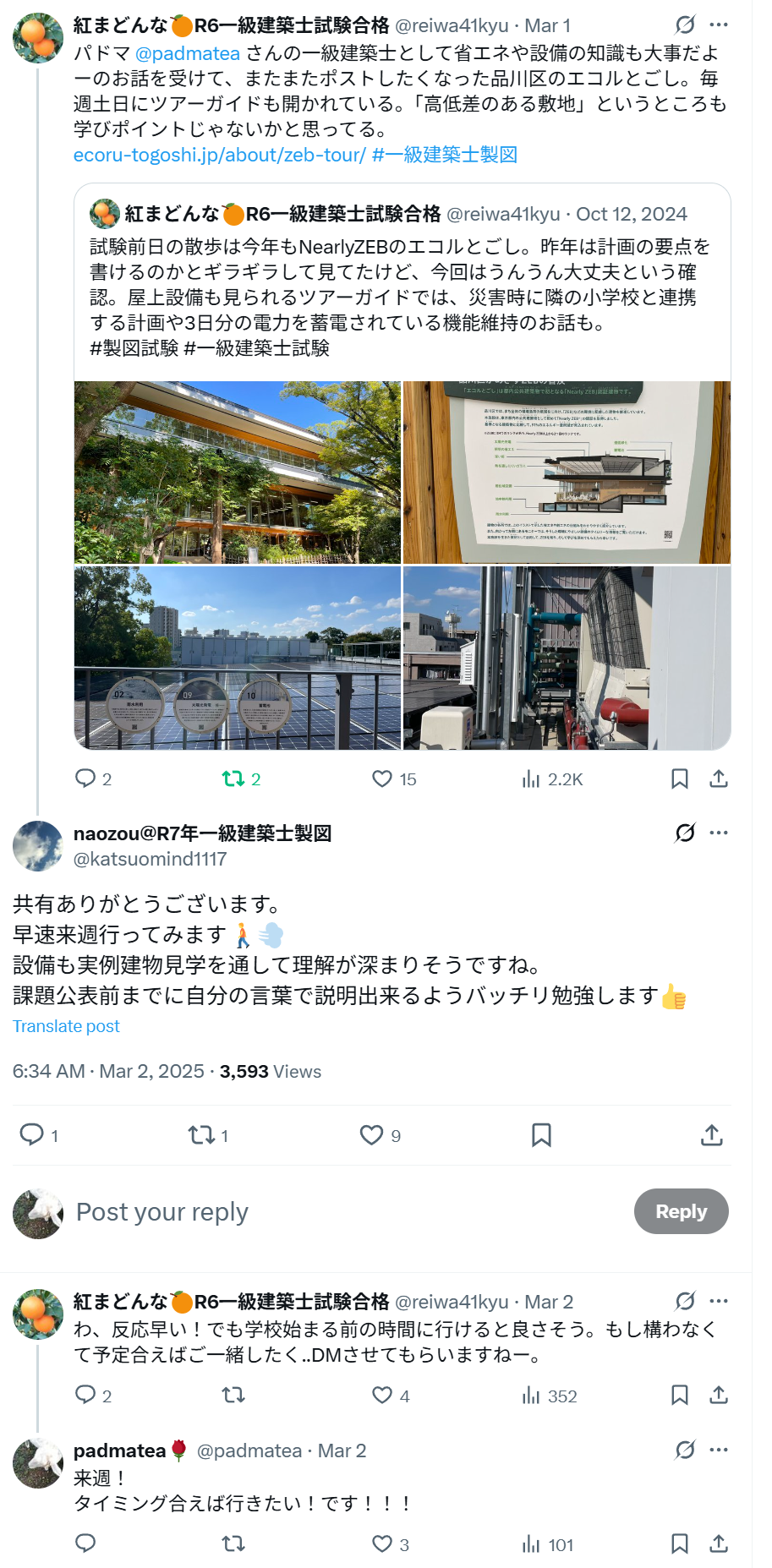Repost the top post with 2 reposts
Image resolution: width=772 pixels, height=1568 pixels.
click(233, 779)
